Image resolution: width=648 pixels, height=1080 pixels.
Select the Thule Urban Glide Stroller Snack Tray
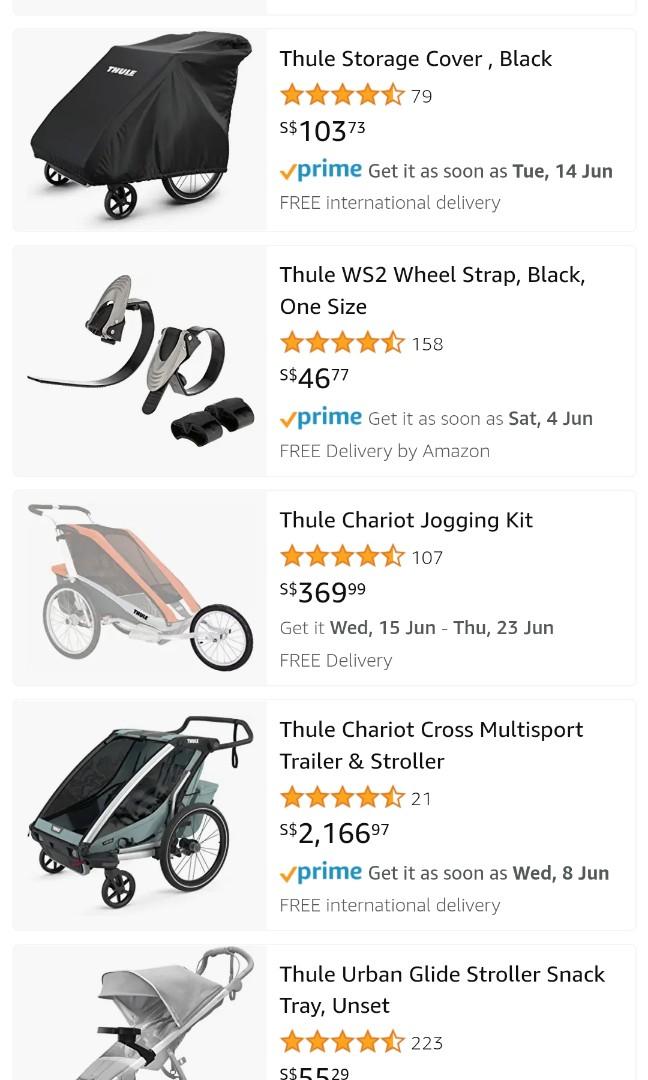point(441,989)
